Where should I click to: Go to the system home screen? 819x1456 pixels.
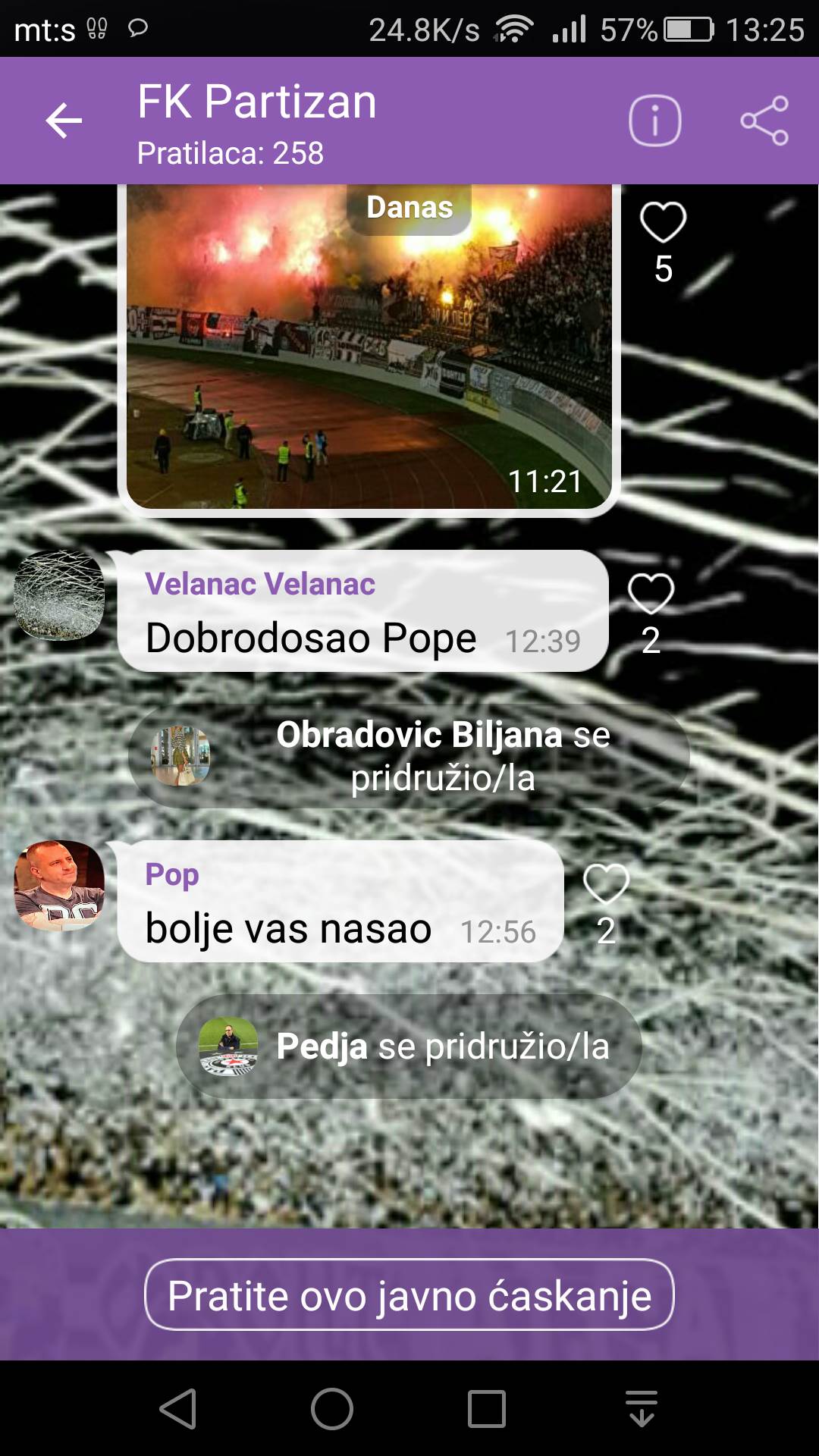(x=332, y=1409)
